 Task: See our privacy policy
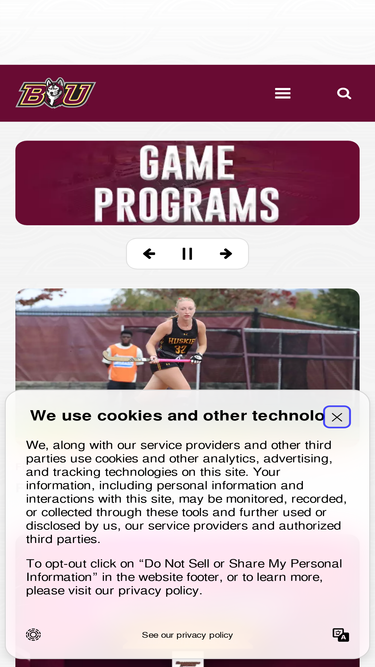click(x=187, y=635)
